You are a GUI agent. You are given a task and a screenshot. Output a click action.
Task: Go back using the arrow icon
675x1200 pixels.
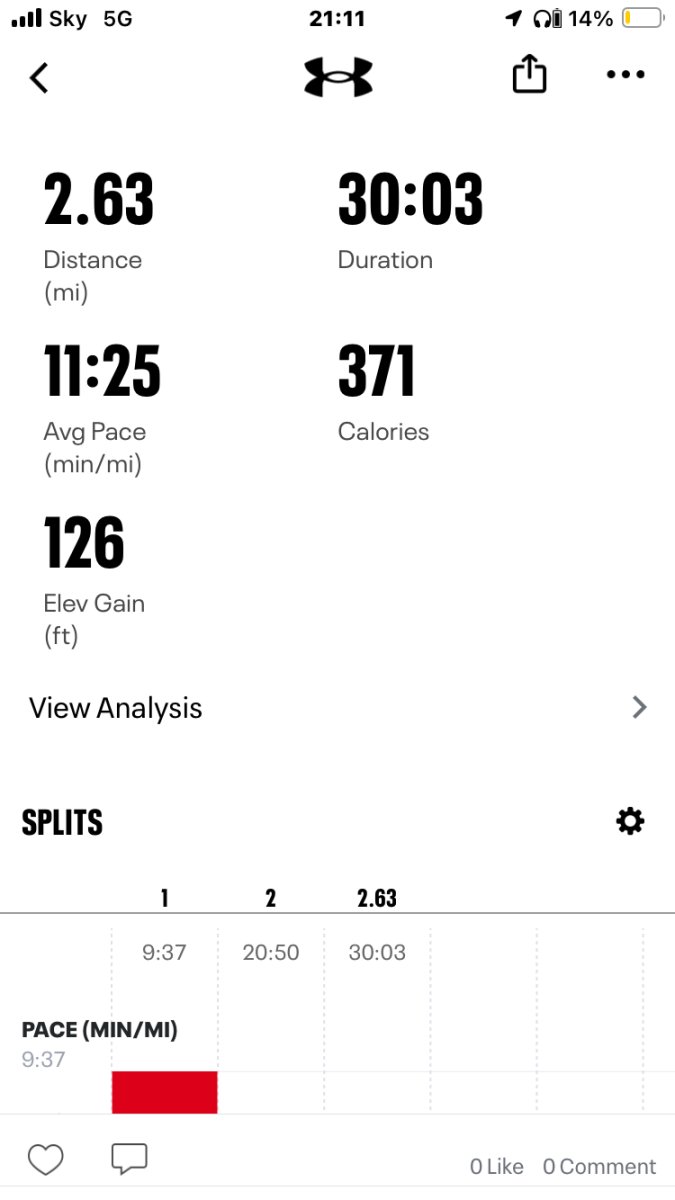coord(39,77)
